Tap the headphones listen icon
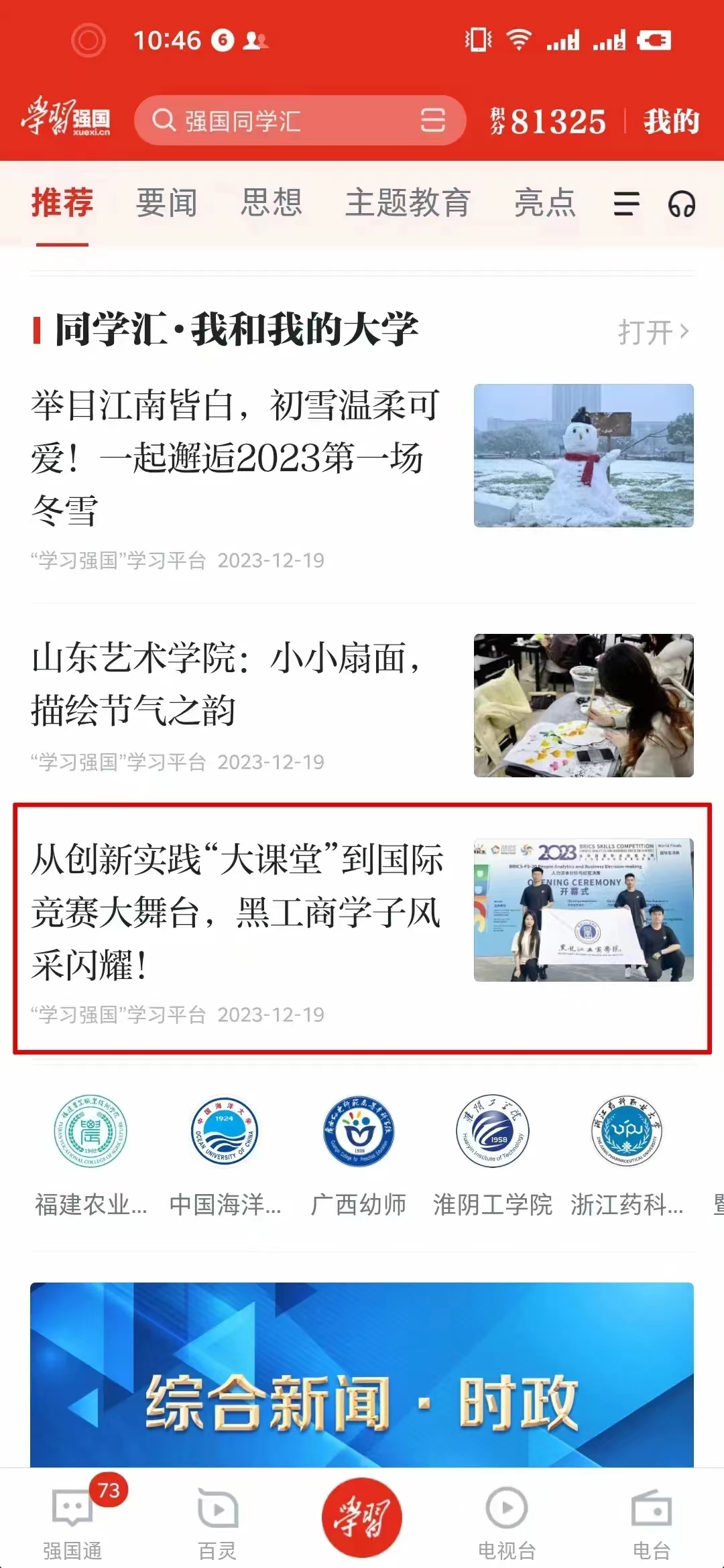This screenshot has width=724, height=1568. pyautogui.click(x=681, y=204)
